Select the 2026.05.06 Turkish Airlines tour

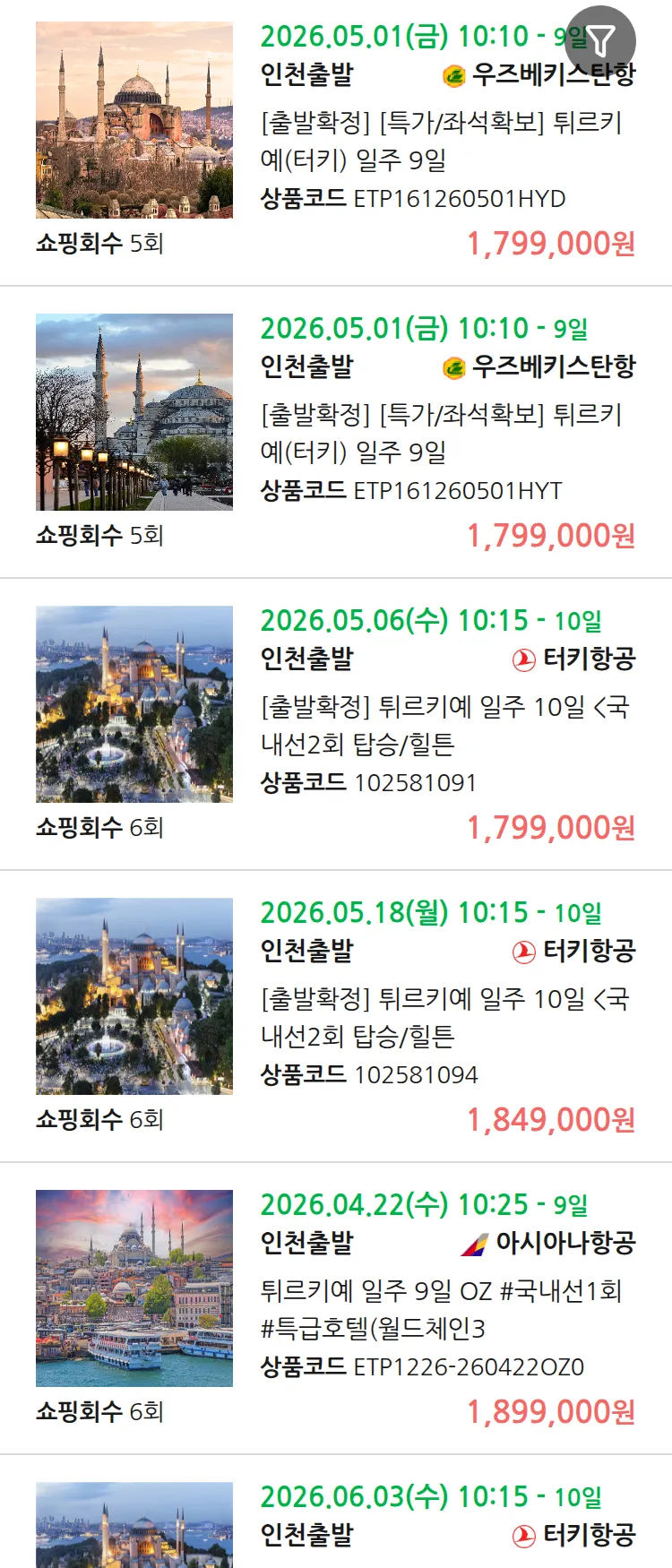point(445,725)
